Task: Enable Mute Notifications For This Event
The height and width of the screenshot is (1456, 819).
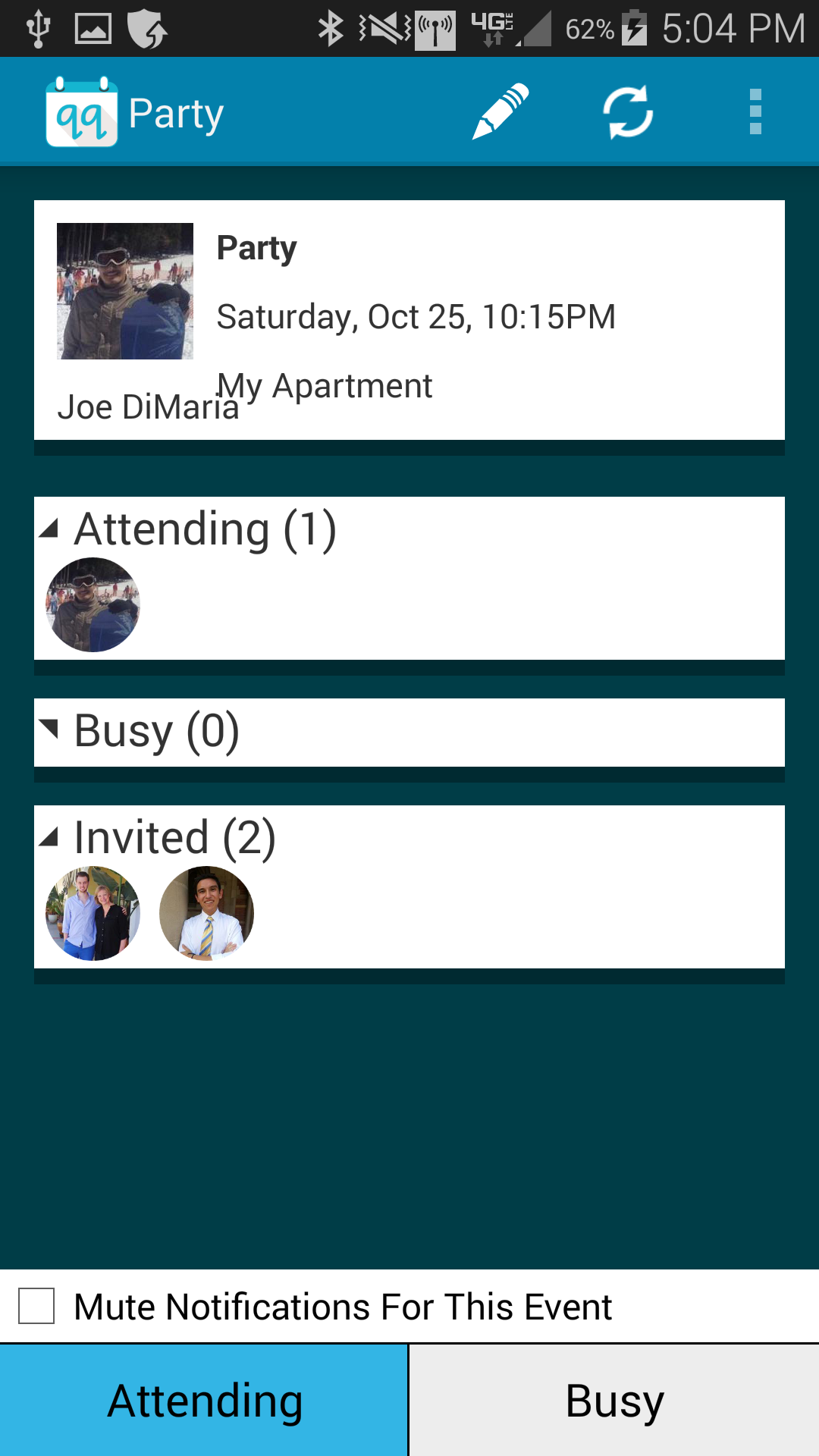Action: 36,1306
